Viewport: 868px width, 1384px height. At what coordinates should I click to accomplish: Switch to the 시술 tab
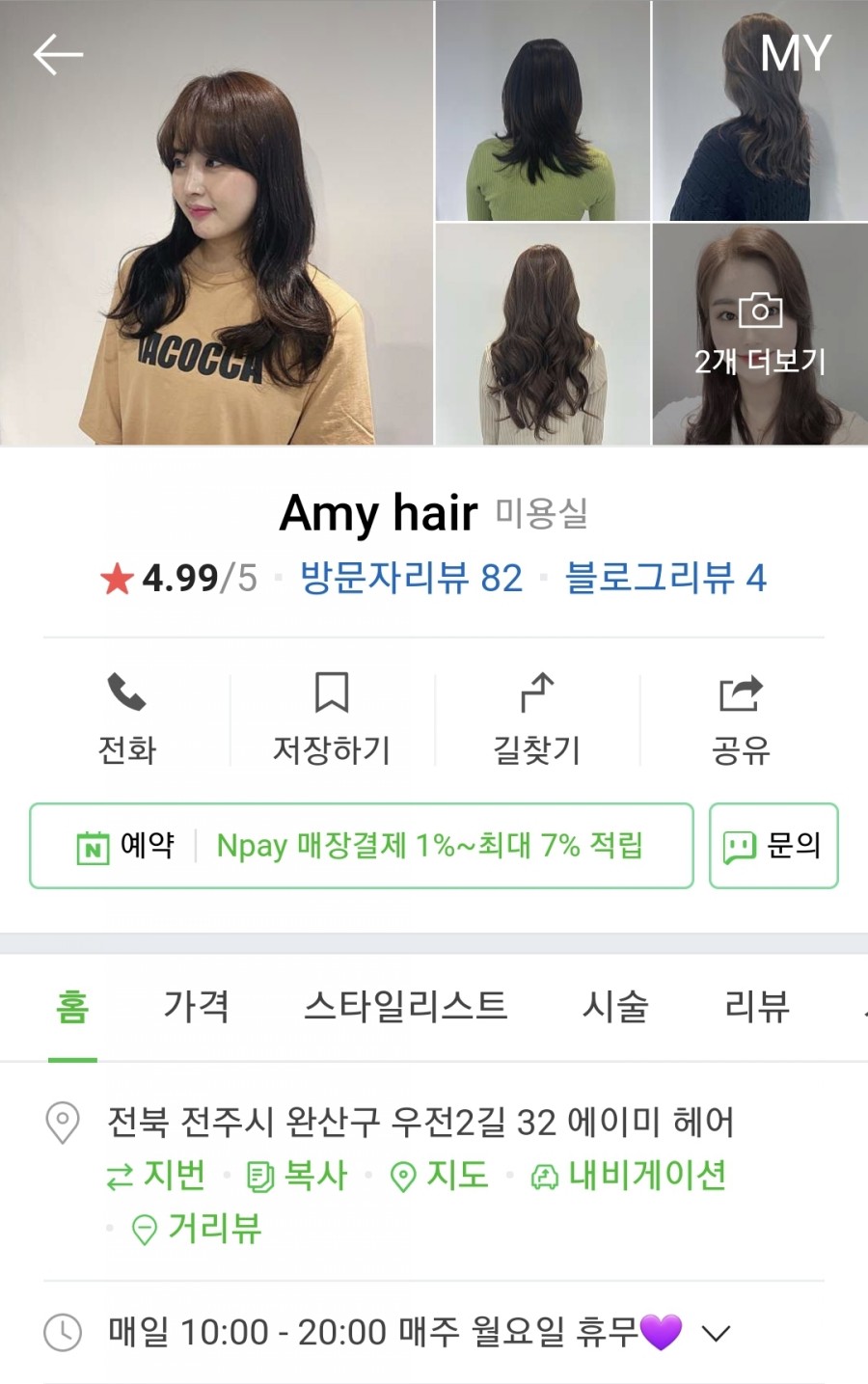(x=615, y=1006)
